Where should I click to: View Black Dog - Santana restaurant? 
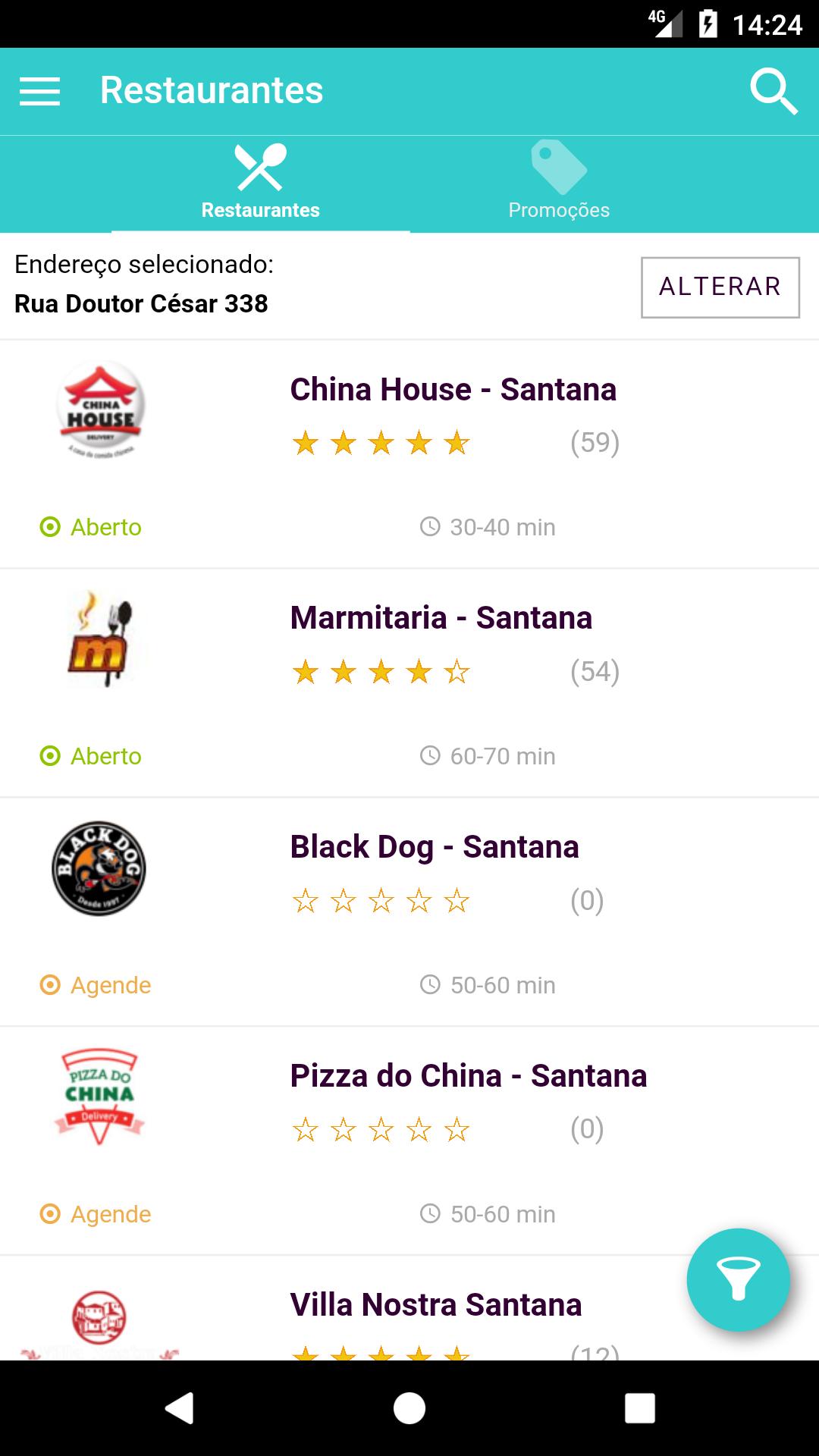(409, 912)
